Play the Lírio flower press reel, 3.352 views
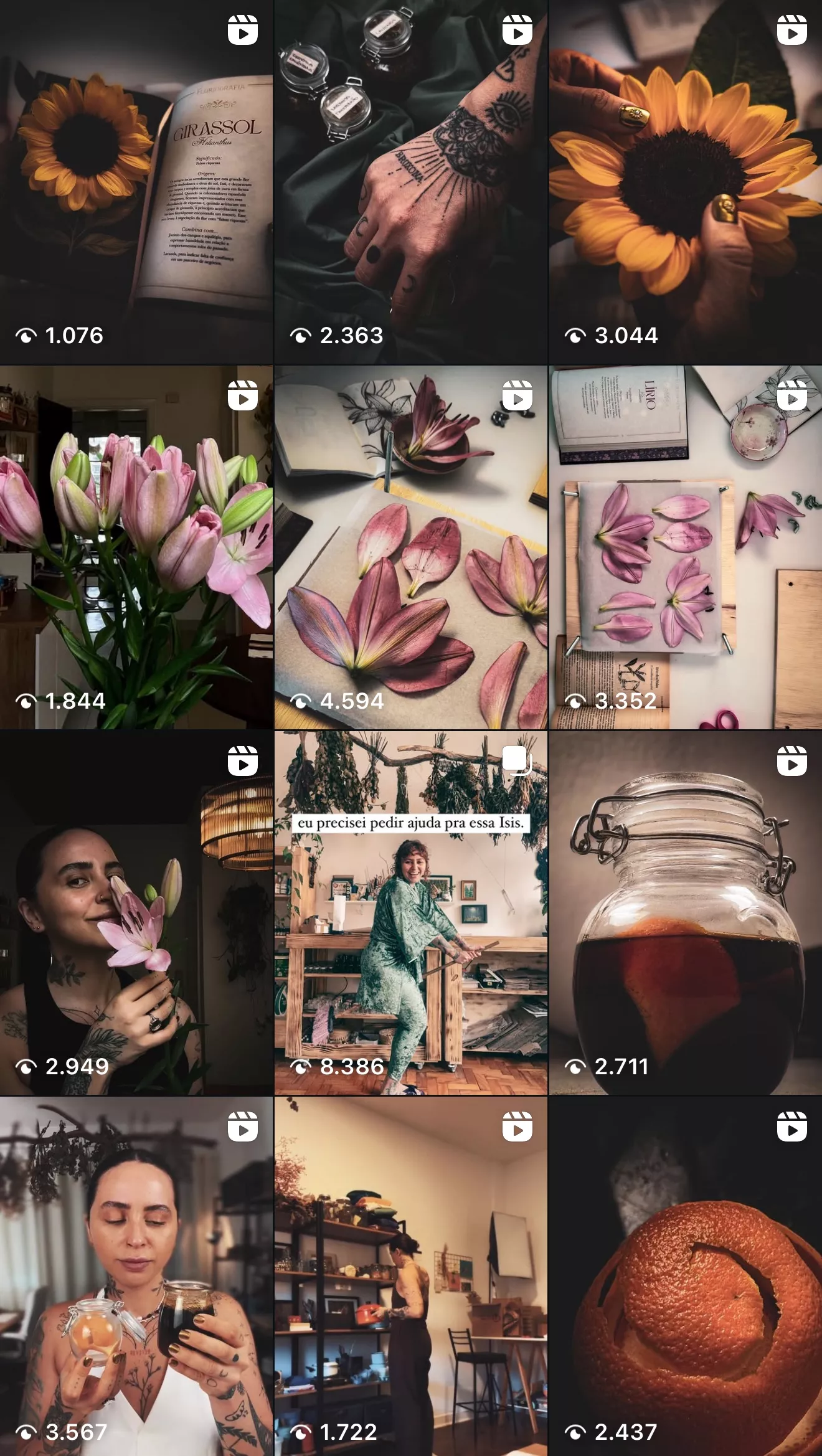Viewport: 822px width, 1456px height. click(685, 547)
